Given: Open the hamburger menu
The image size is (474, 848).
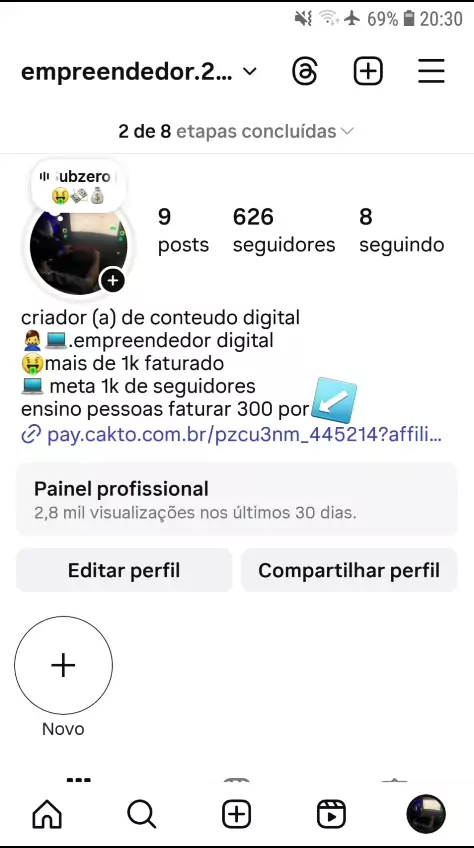Looking at the screenshot, I should pyautogui.click(x=431, y=71).
